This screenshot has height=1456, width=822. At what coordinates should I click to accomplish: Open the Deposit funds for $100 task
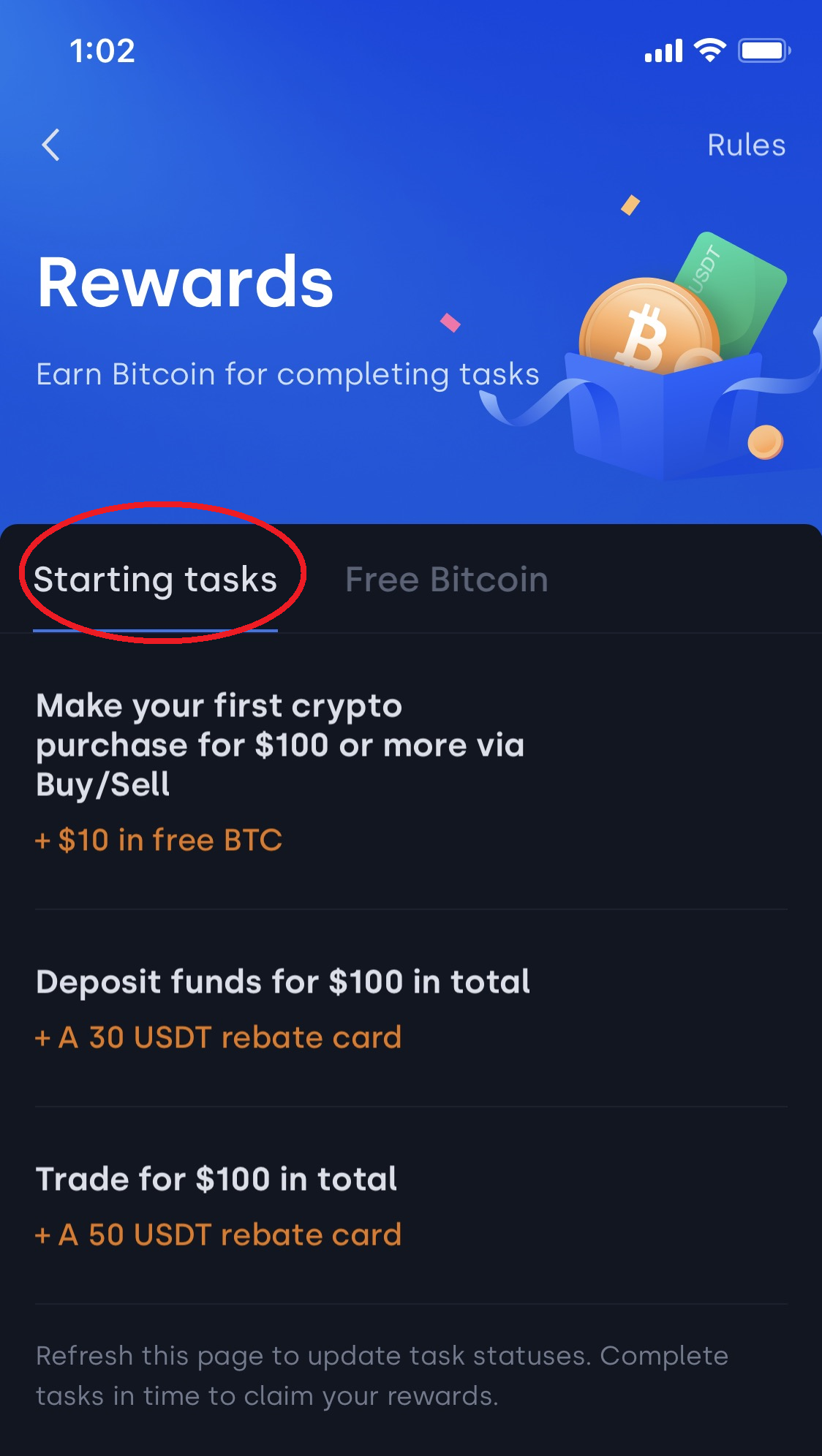[x=282, y=1007]
